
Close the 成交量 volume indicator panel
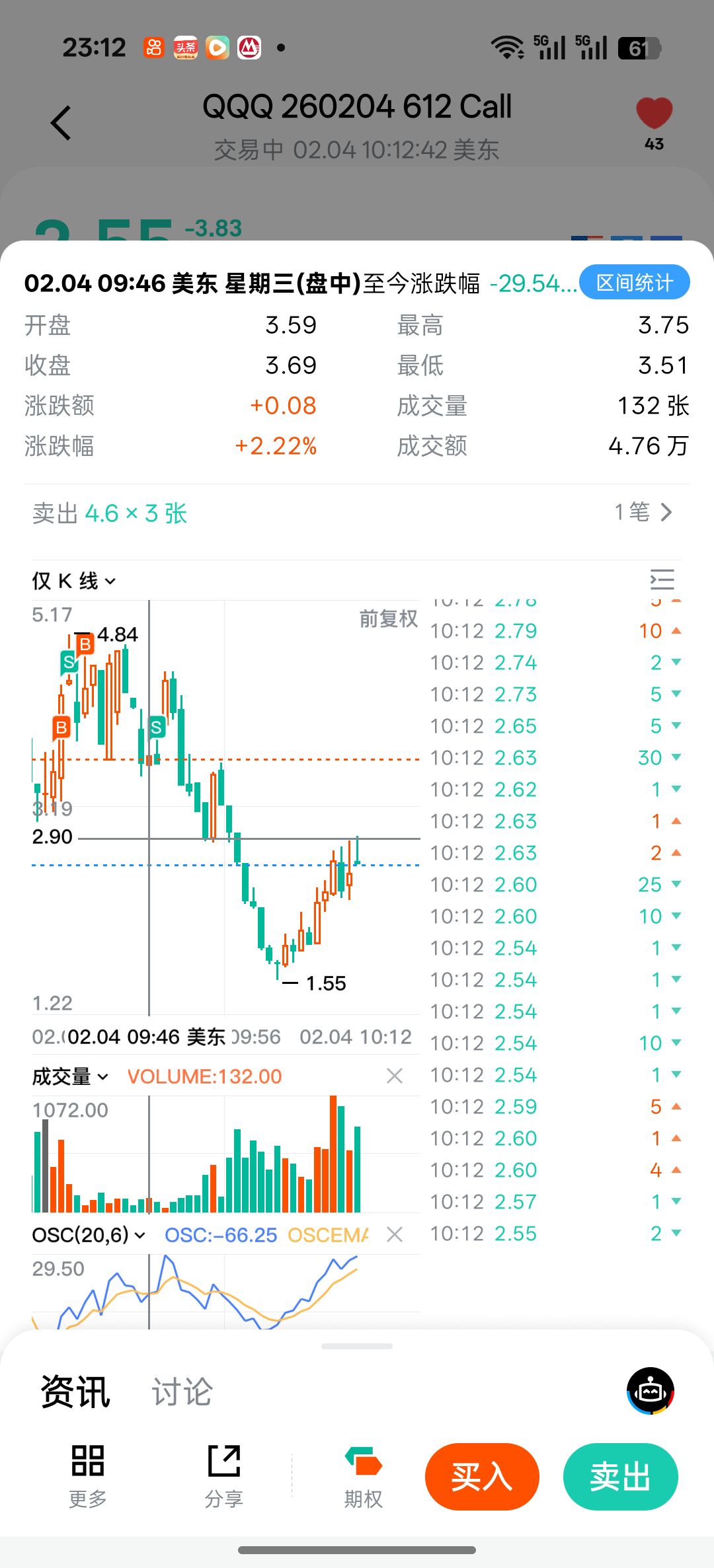[395, 1076]
